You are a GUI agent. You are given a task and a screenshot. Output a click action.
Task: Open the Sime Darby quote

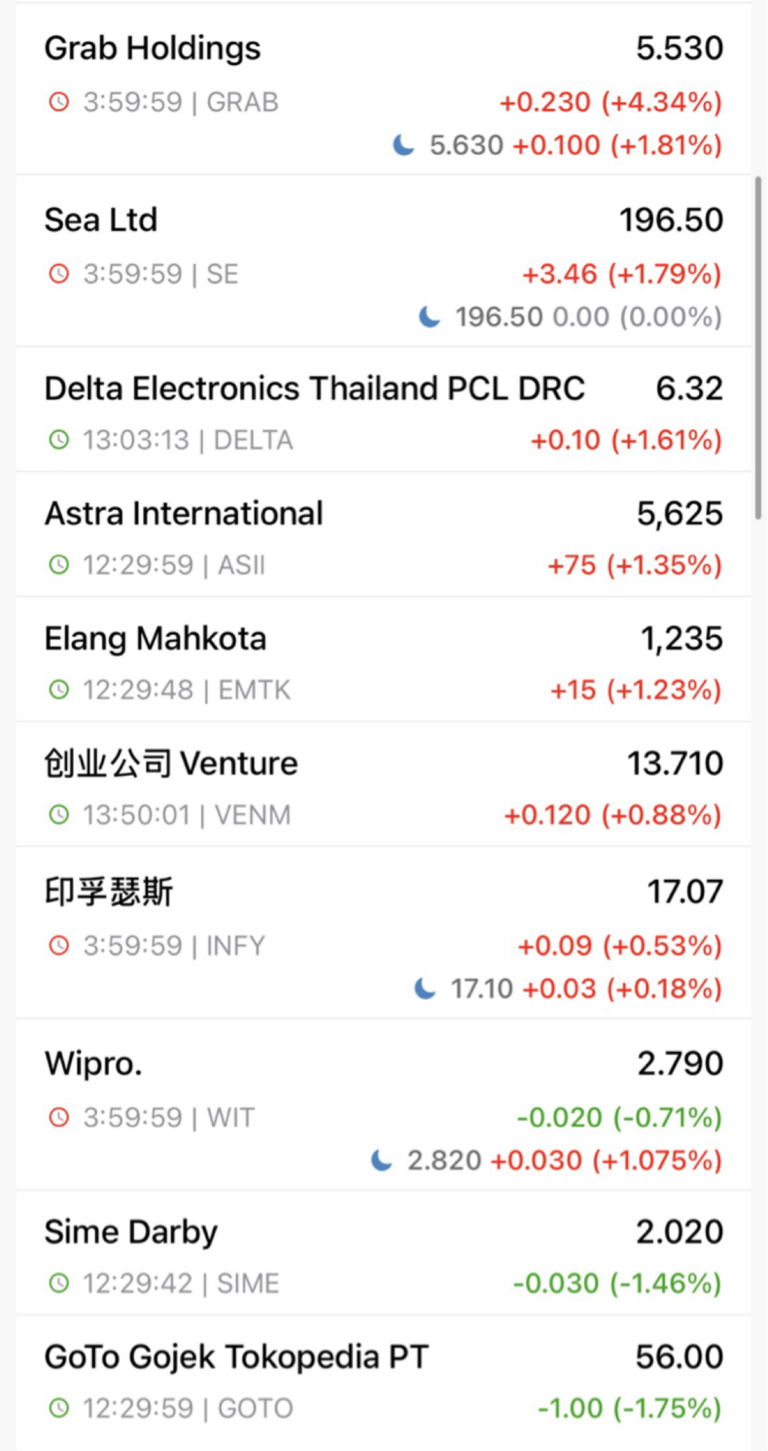[x=384, y=1253]
